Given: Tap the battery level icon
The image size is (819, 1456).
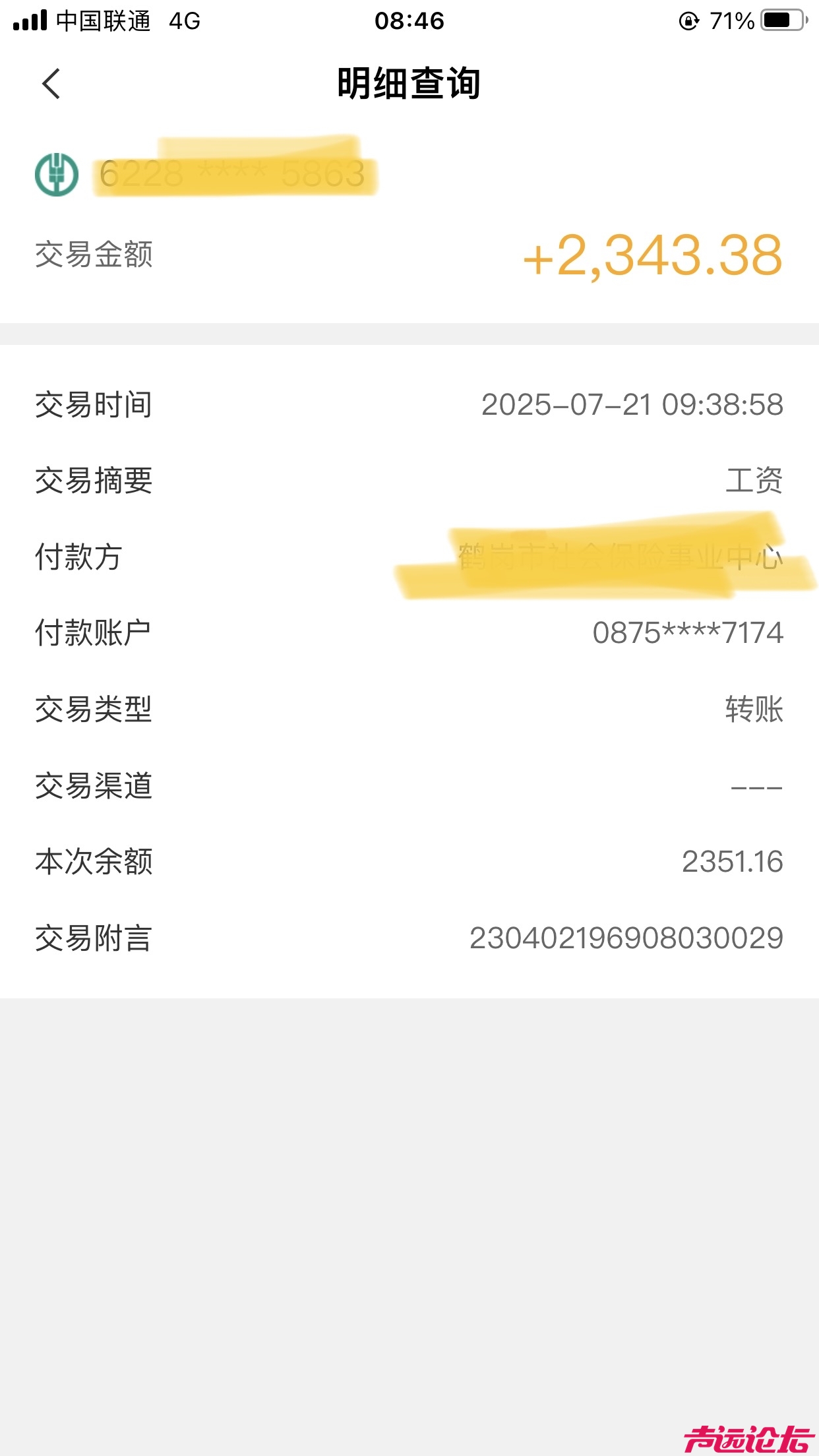Looking at the screenshot, I should [x=782, y=20].
